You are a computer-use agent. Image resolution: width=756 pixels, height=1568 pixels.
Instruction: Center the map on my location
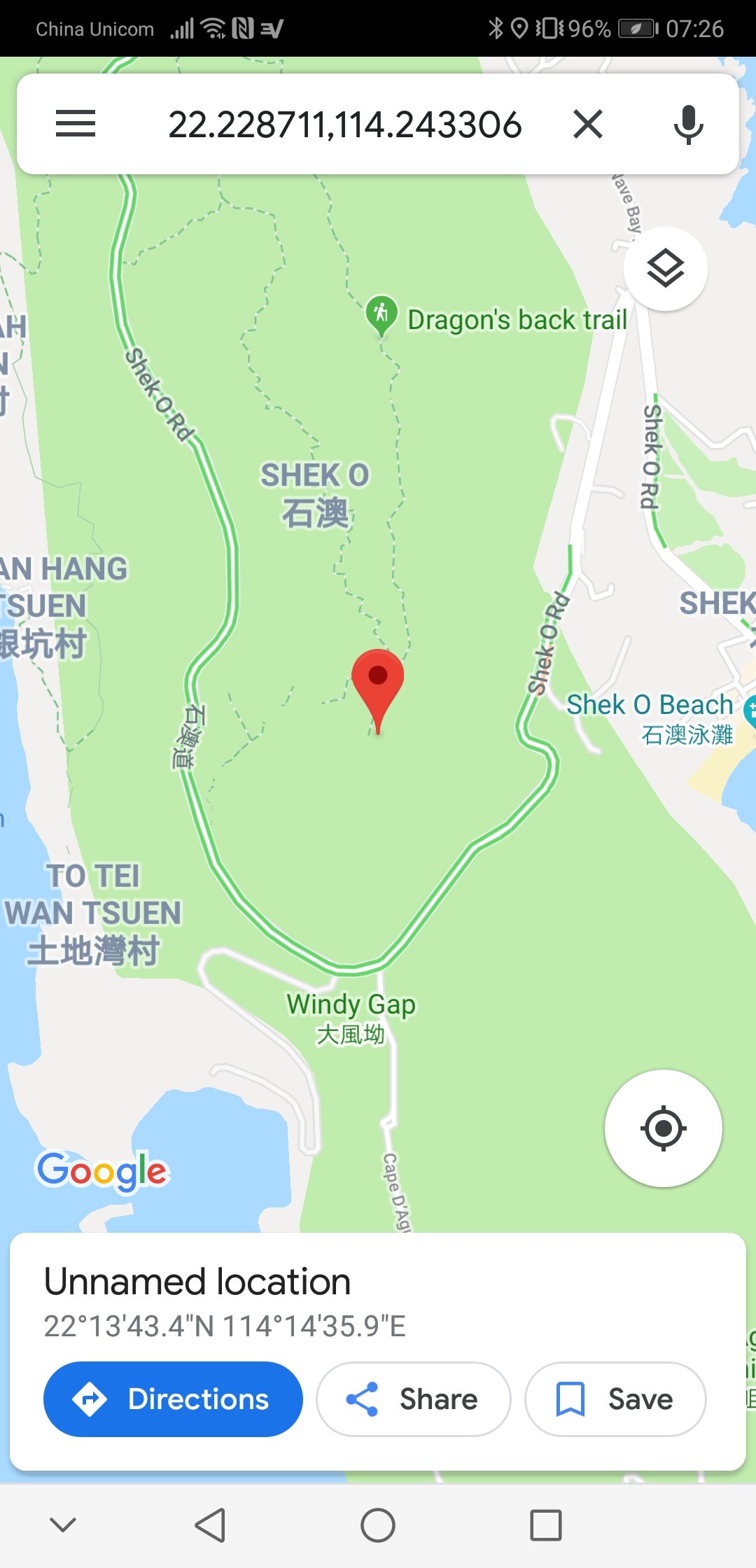(x=663, y=1128)
